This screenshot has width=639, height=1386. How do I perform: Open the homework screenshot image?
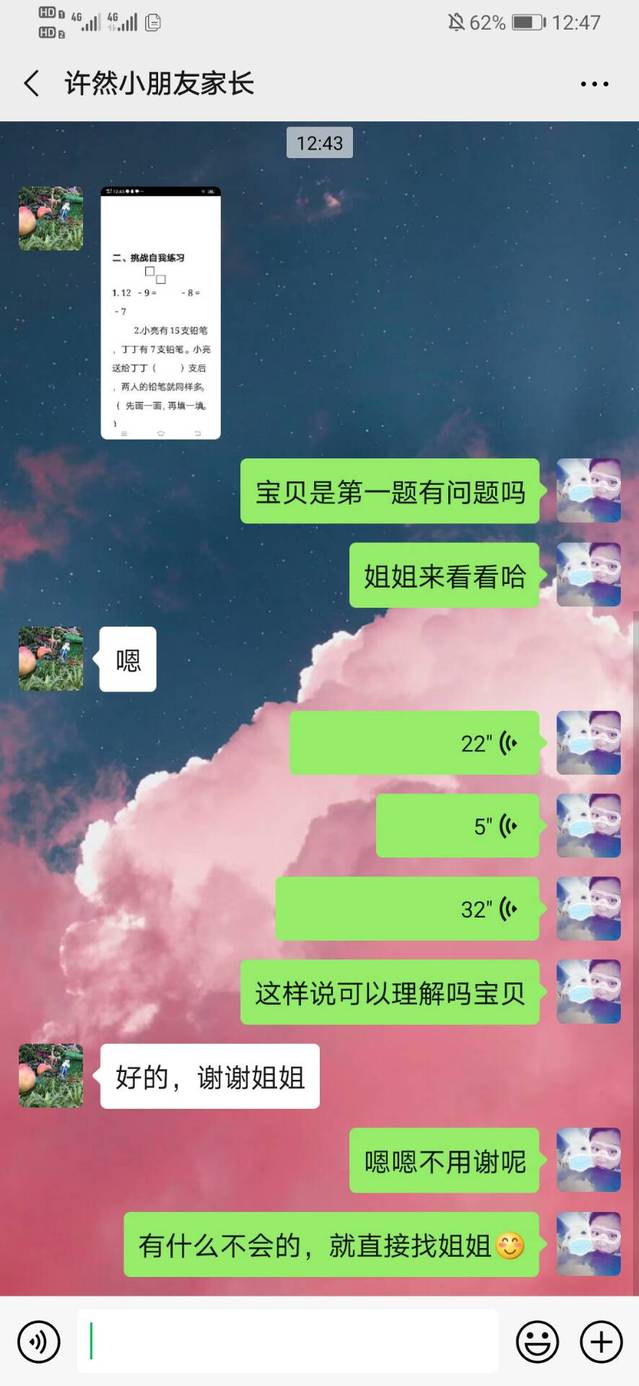click(x=160, y=313)
